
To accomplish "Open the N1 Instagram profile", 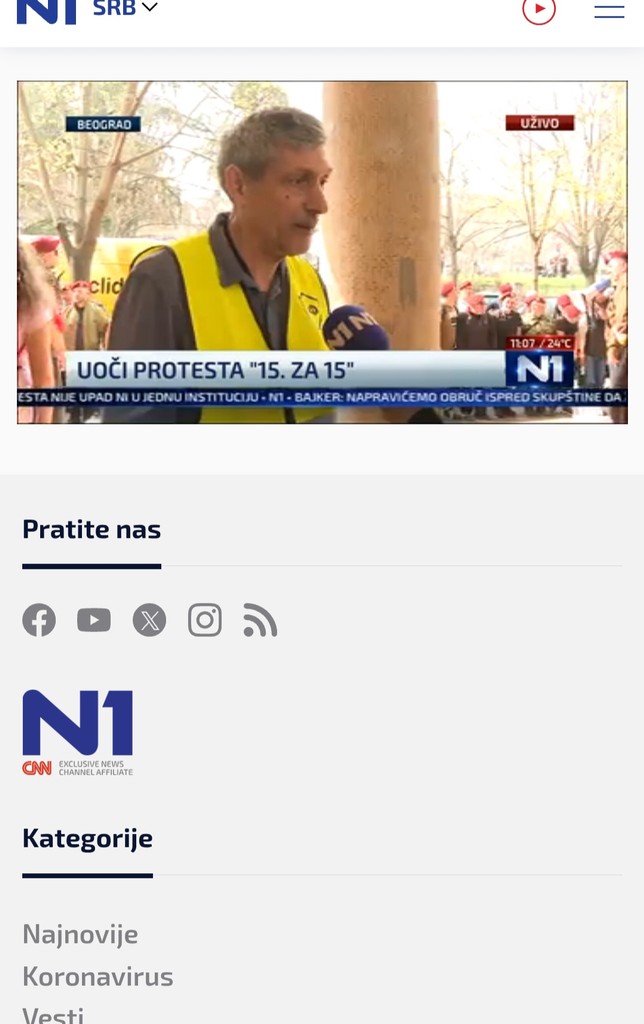I will pyautogui.click(x=205, y=621).
